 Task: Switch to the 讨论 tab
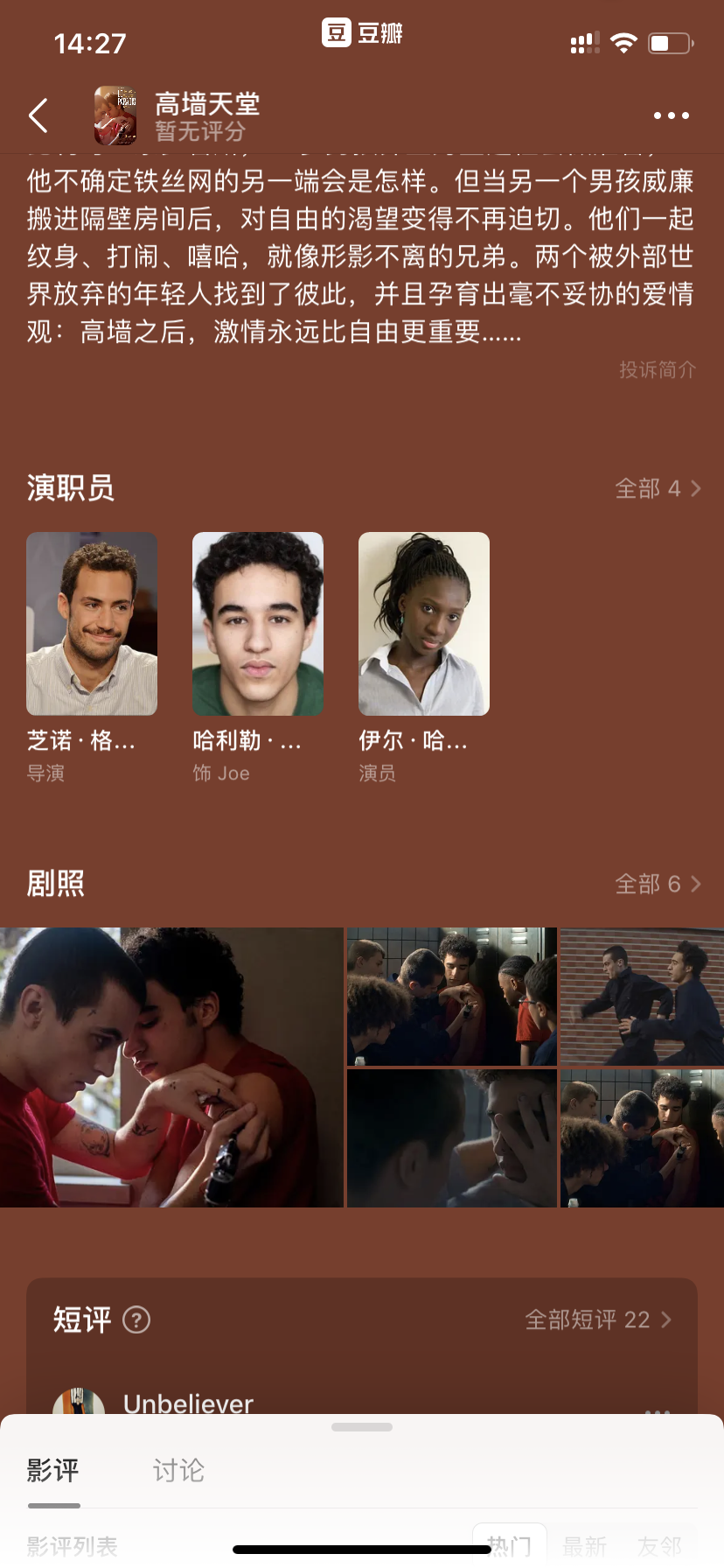click(x=178, y=1471)
